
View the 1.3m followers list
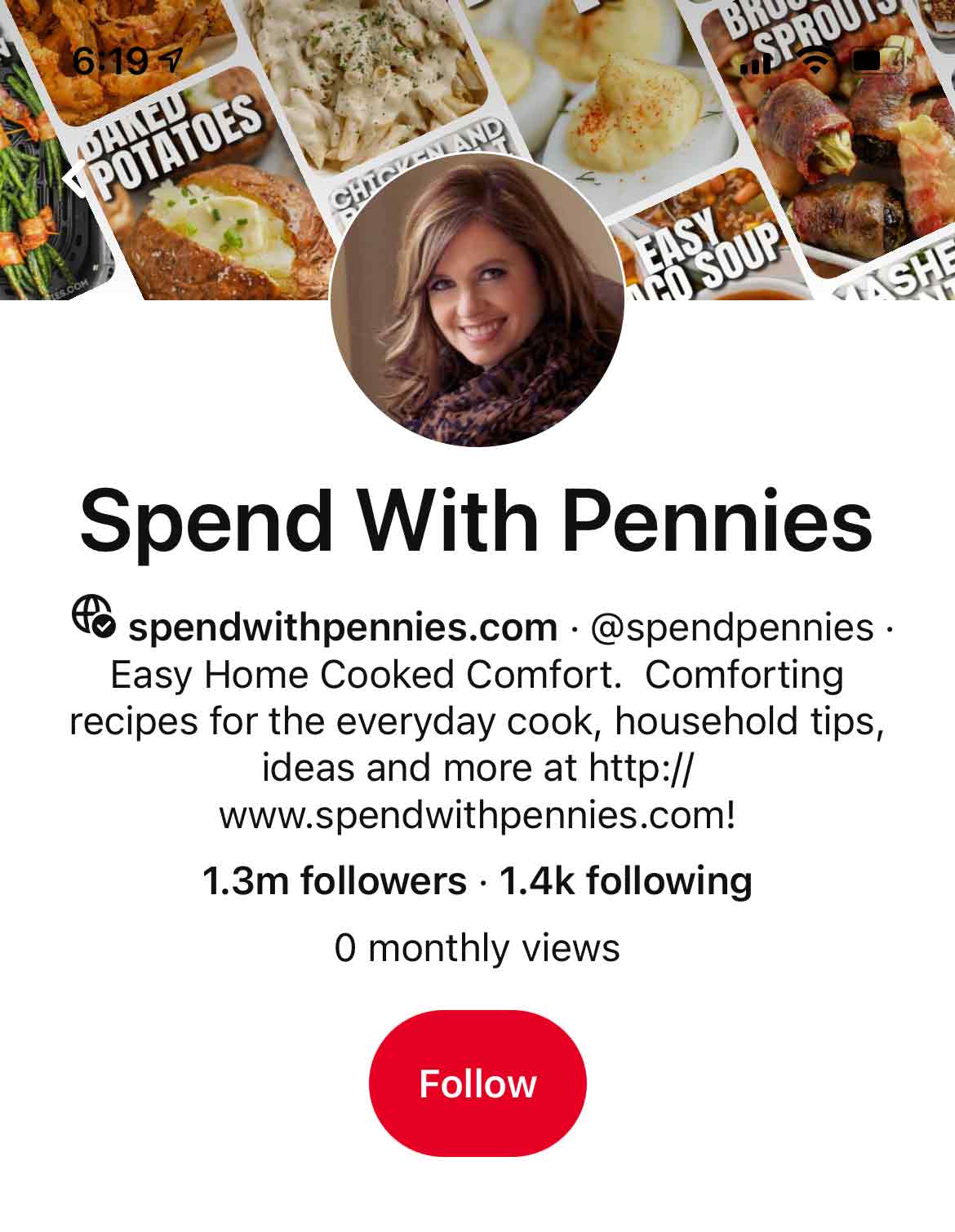(x=334, y=881)
